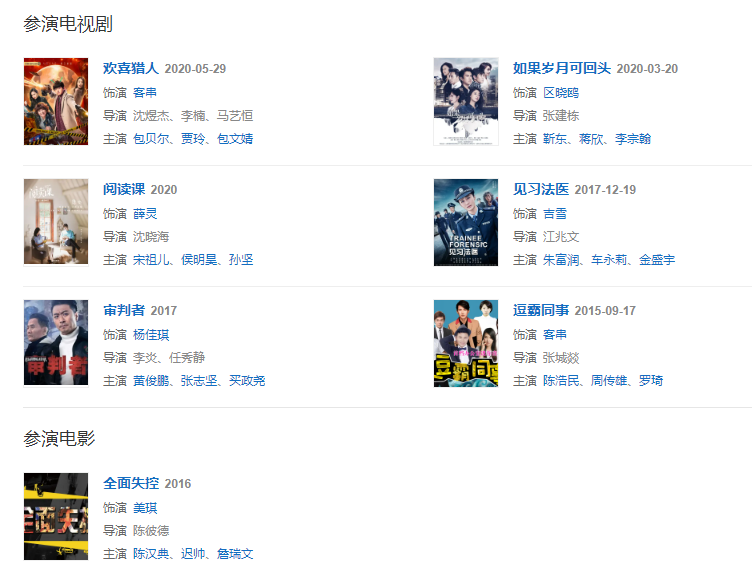View actress 贾玲's profile
This screenshot has height=578, width=752.
(193, 139)
